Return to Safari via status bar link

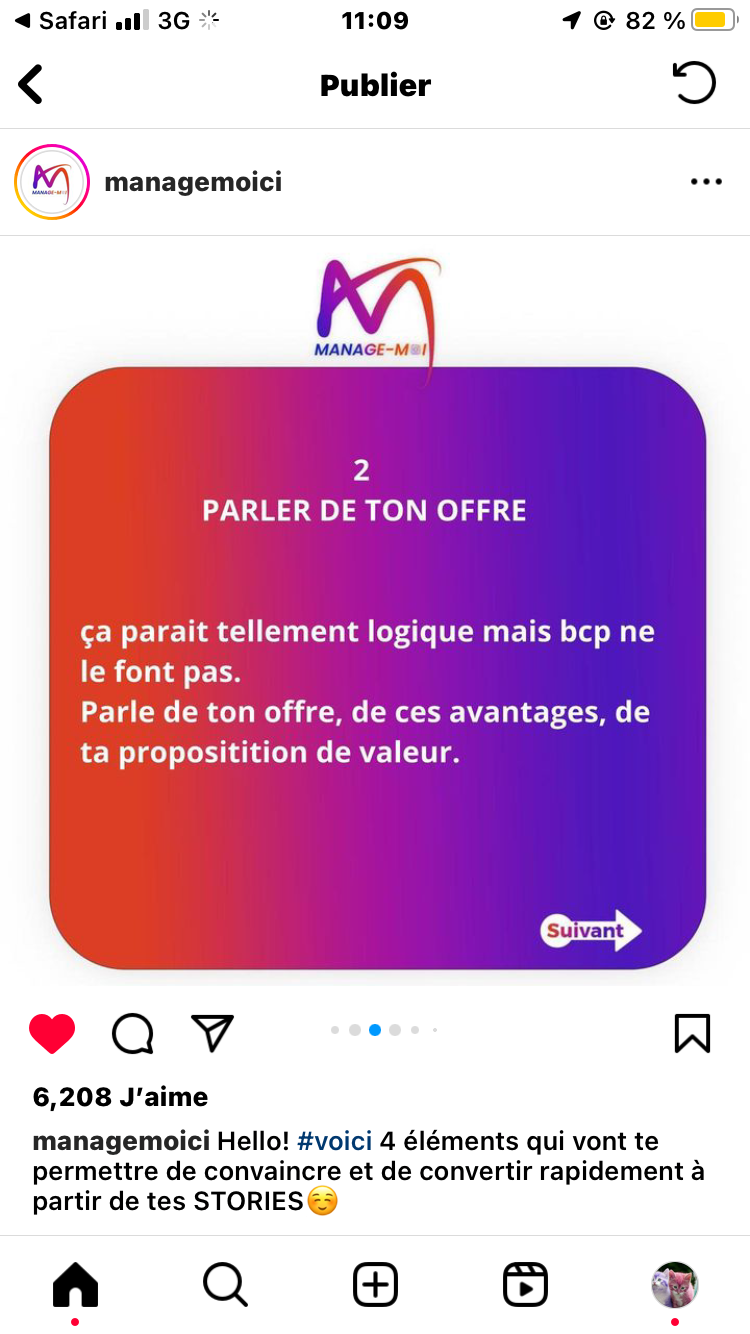[60, 20]
